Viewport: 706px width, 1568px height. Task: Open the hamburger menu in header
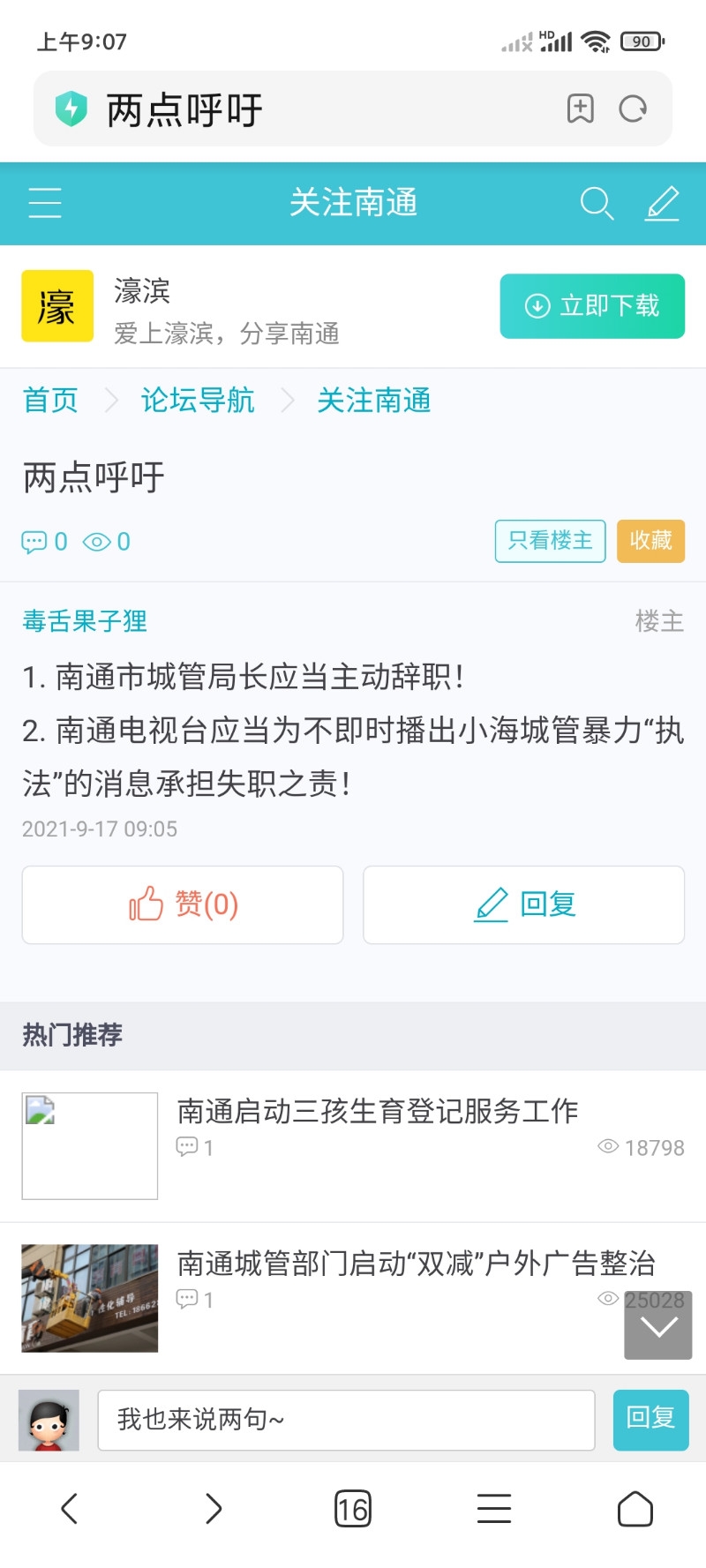[45, 203]
